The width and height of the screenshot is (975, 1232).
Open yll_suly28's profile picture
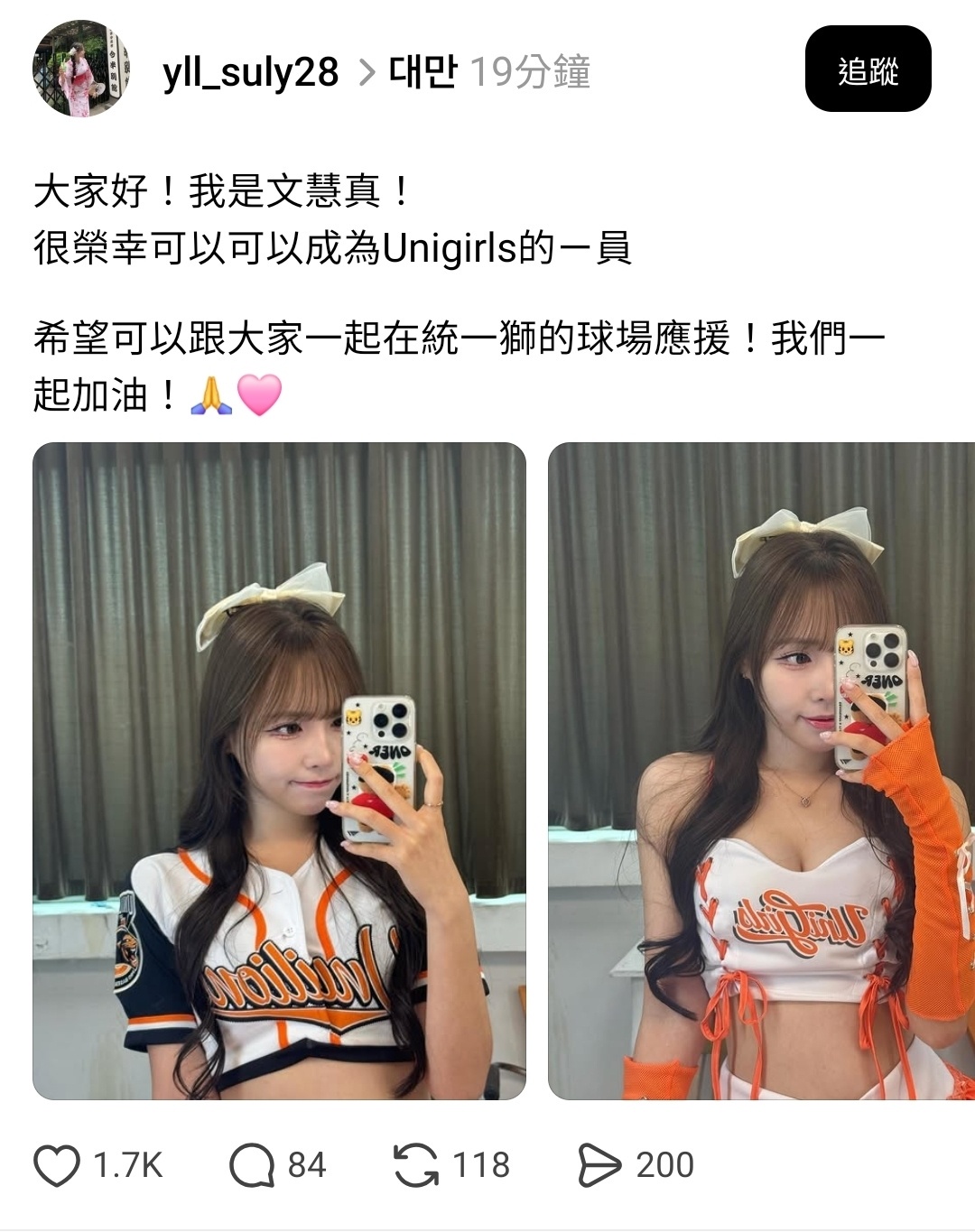[80, 69]
